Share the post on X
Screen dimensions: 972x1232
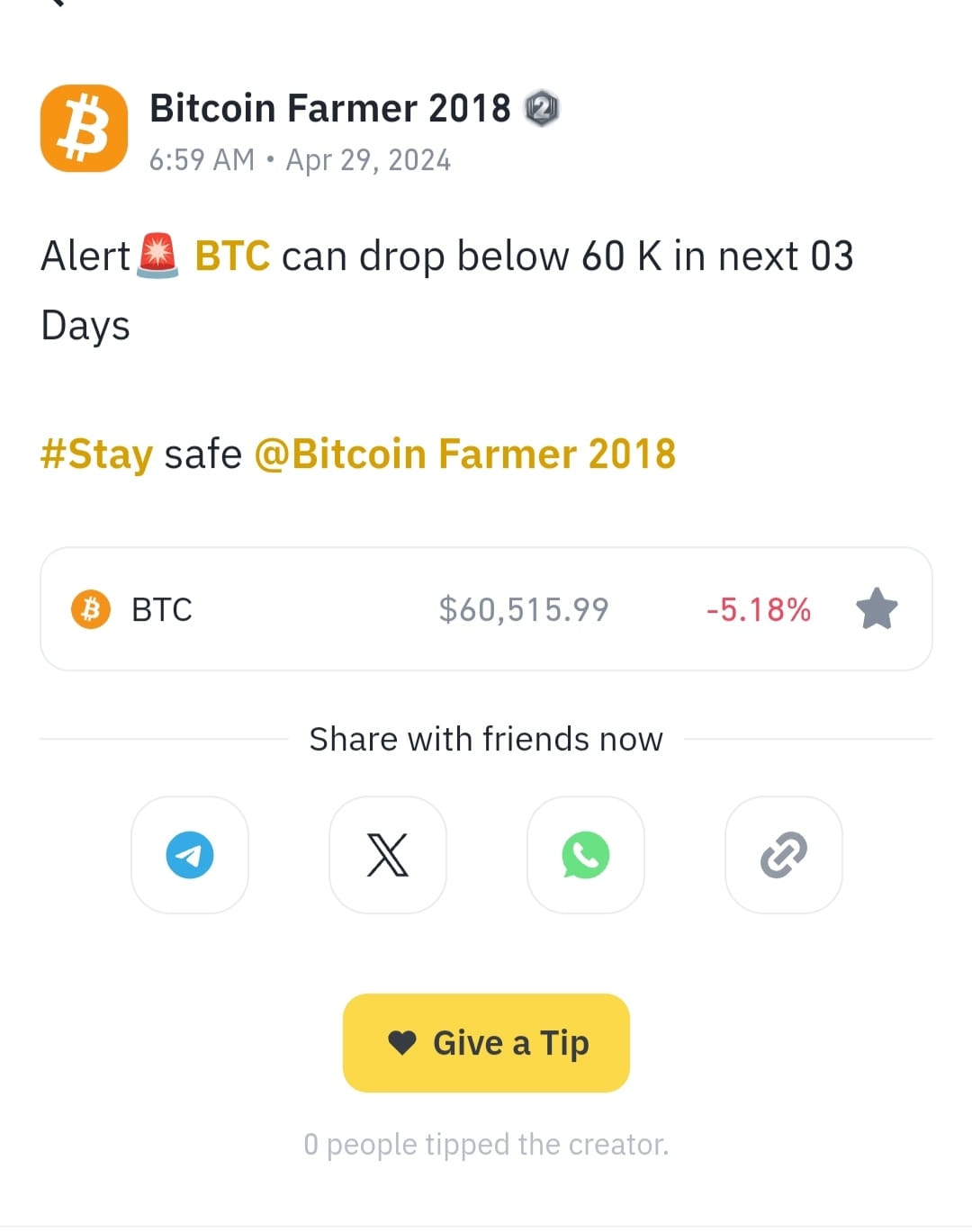(387, 855)
